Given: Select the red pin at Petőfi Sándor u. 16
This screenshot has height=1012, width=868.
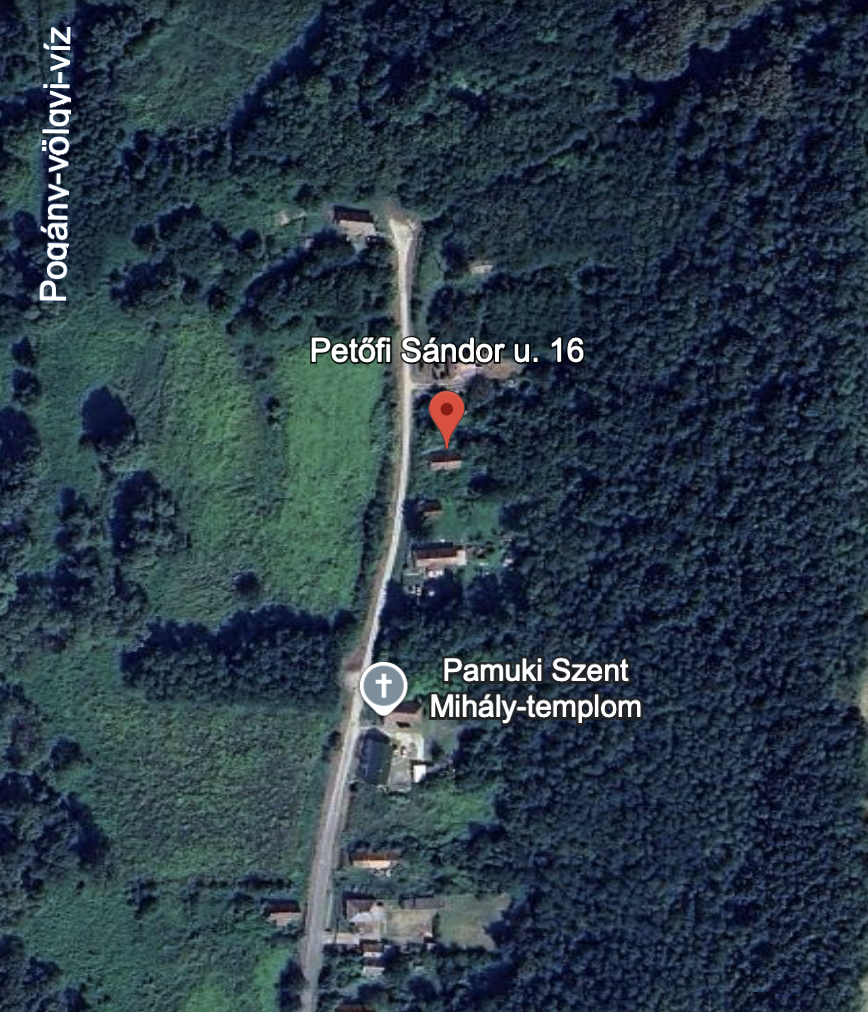Looking at the screenshot, I should point(446,414).
